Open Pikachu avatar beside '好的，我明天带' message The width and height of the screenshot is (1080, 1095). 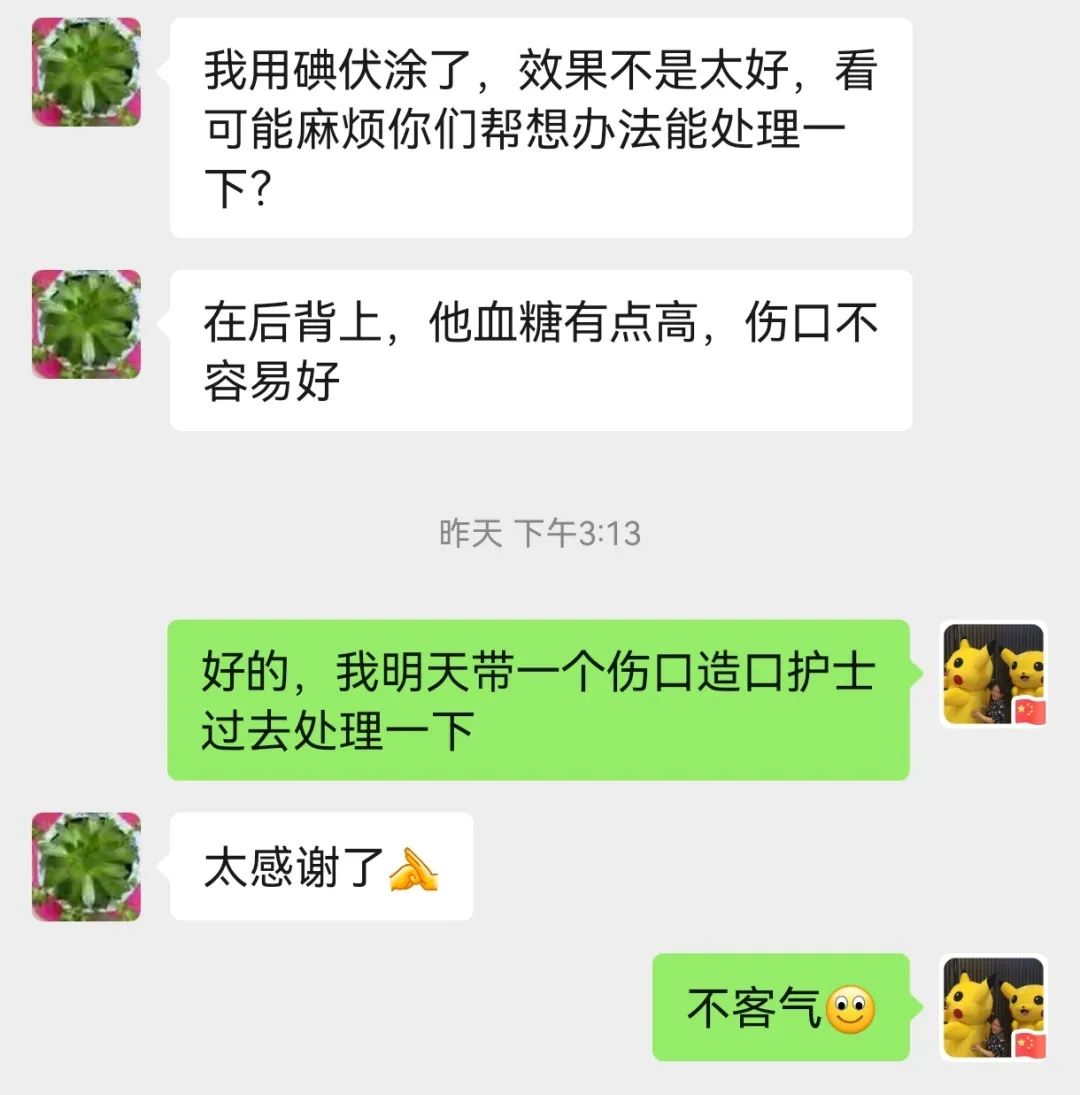click(994, 674)
